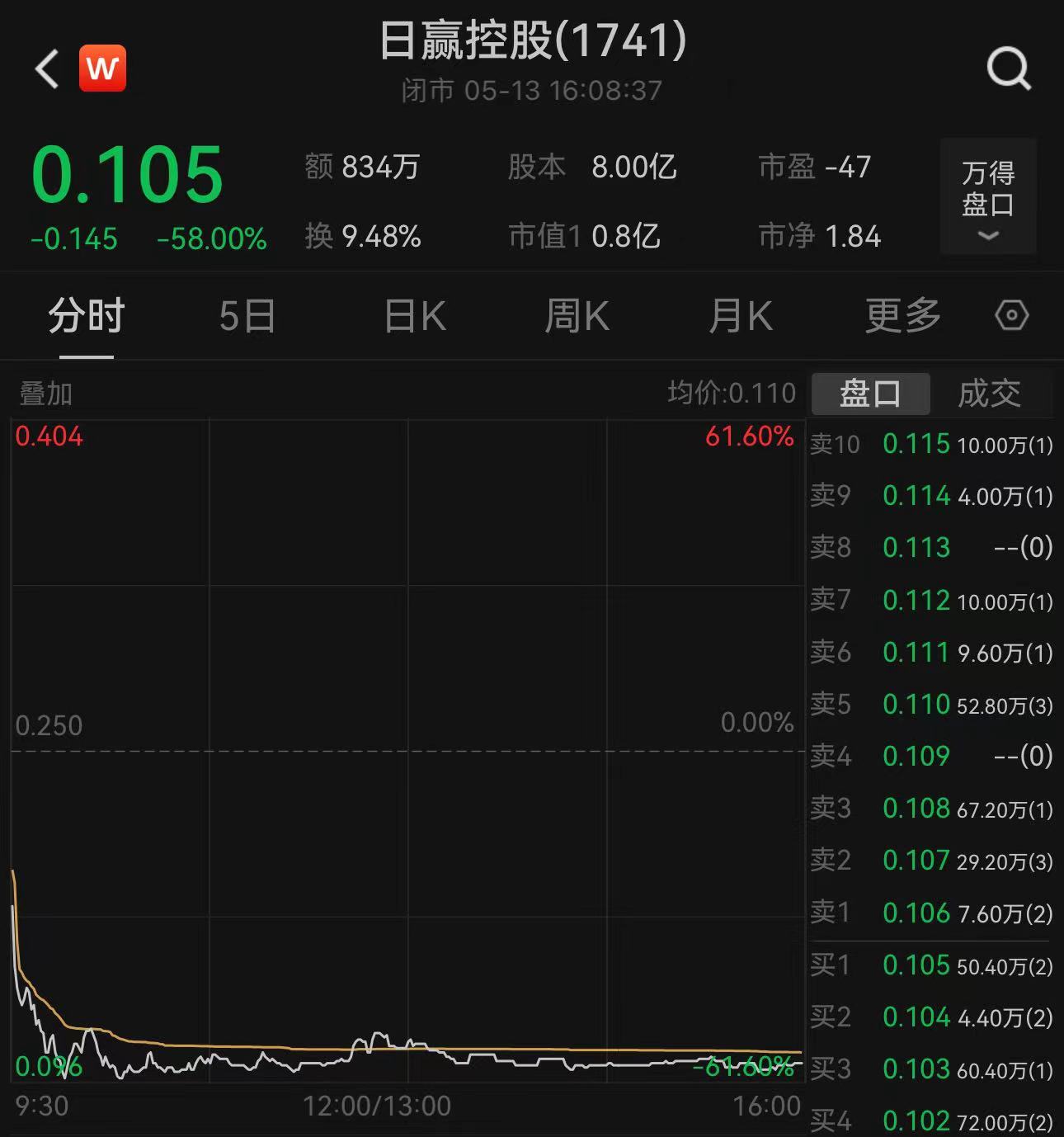Image resolution: width=1064 pixels, height=1137 pixels.
Task: Select the 周K chart tab
Action: (x=577, y=317)
